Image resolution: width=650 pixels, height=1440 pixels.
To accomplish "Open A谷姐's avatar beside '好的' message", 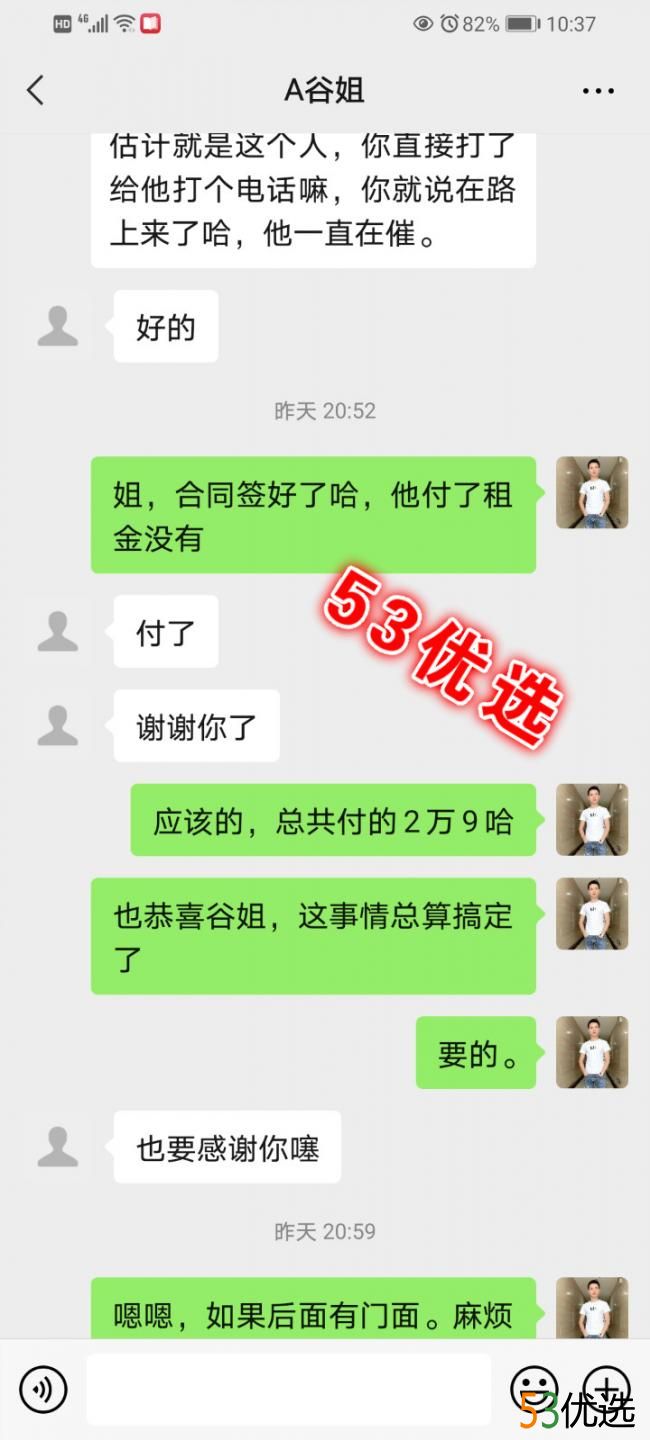I will point(58,327).
